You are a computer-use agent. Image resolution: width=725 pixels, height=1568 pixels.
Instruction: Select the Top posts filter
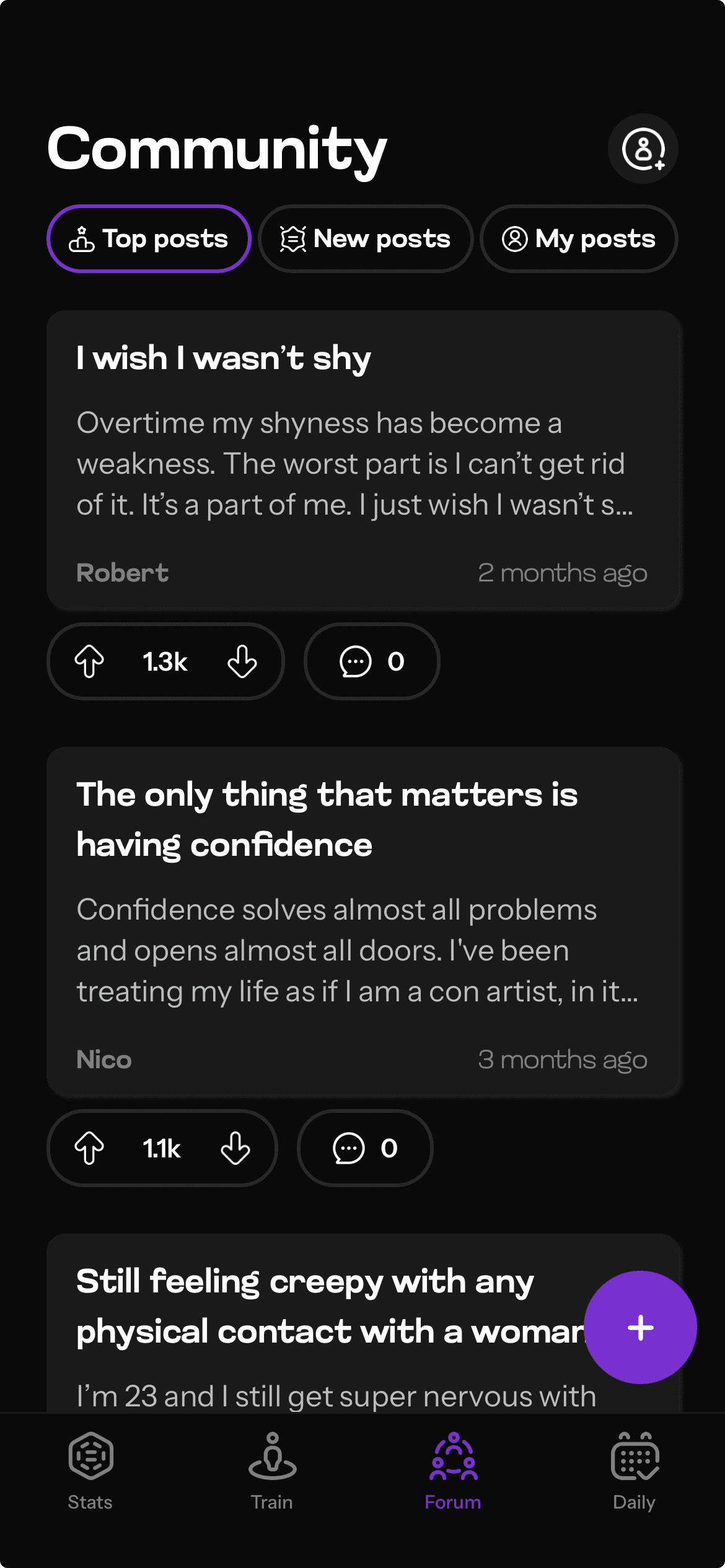click(149, 239)
